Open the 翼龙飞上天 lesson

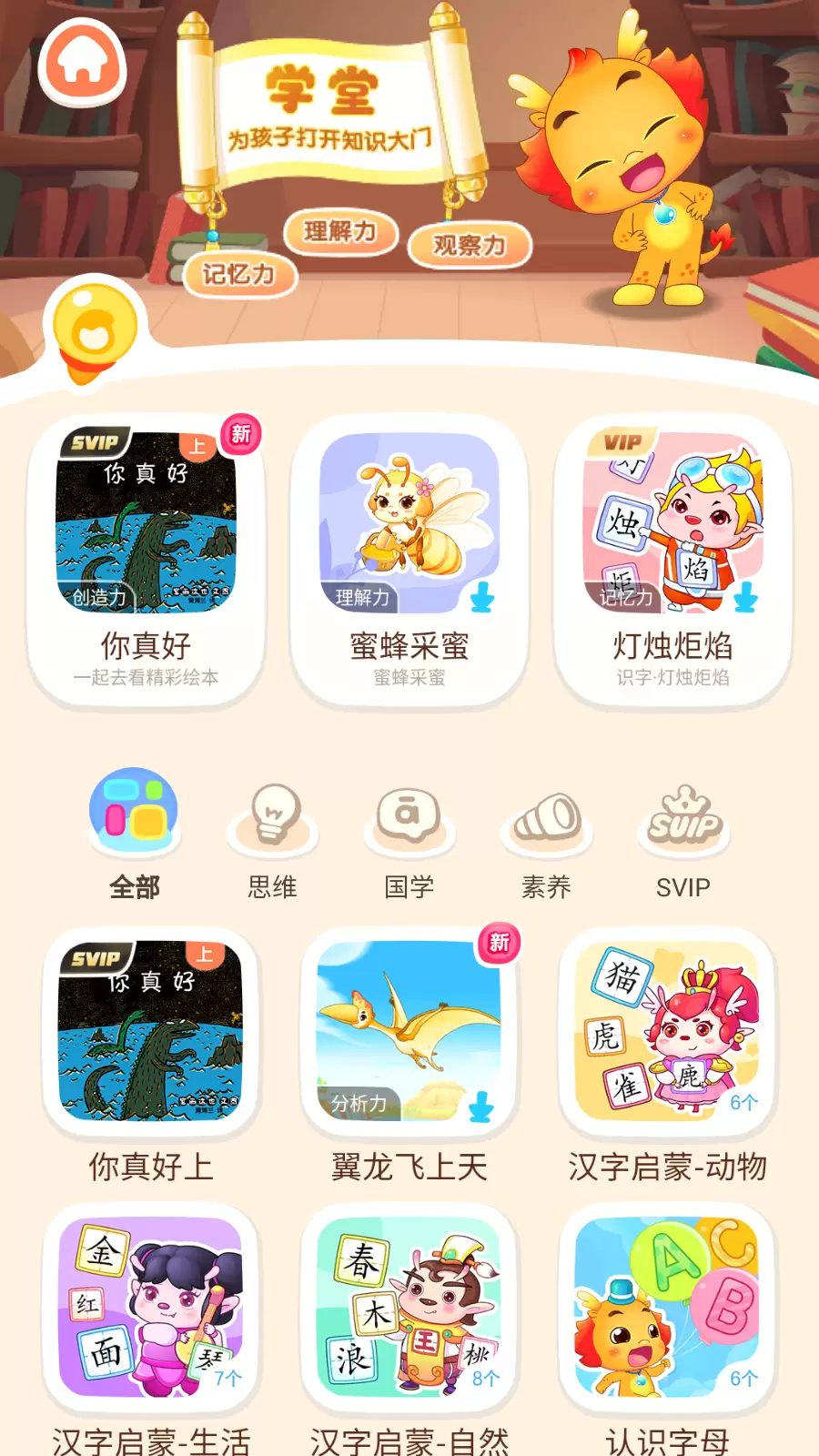(409, 1057)
